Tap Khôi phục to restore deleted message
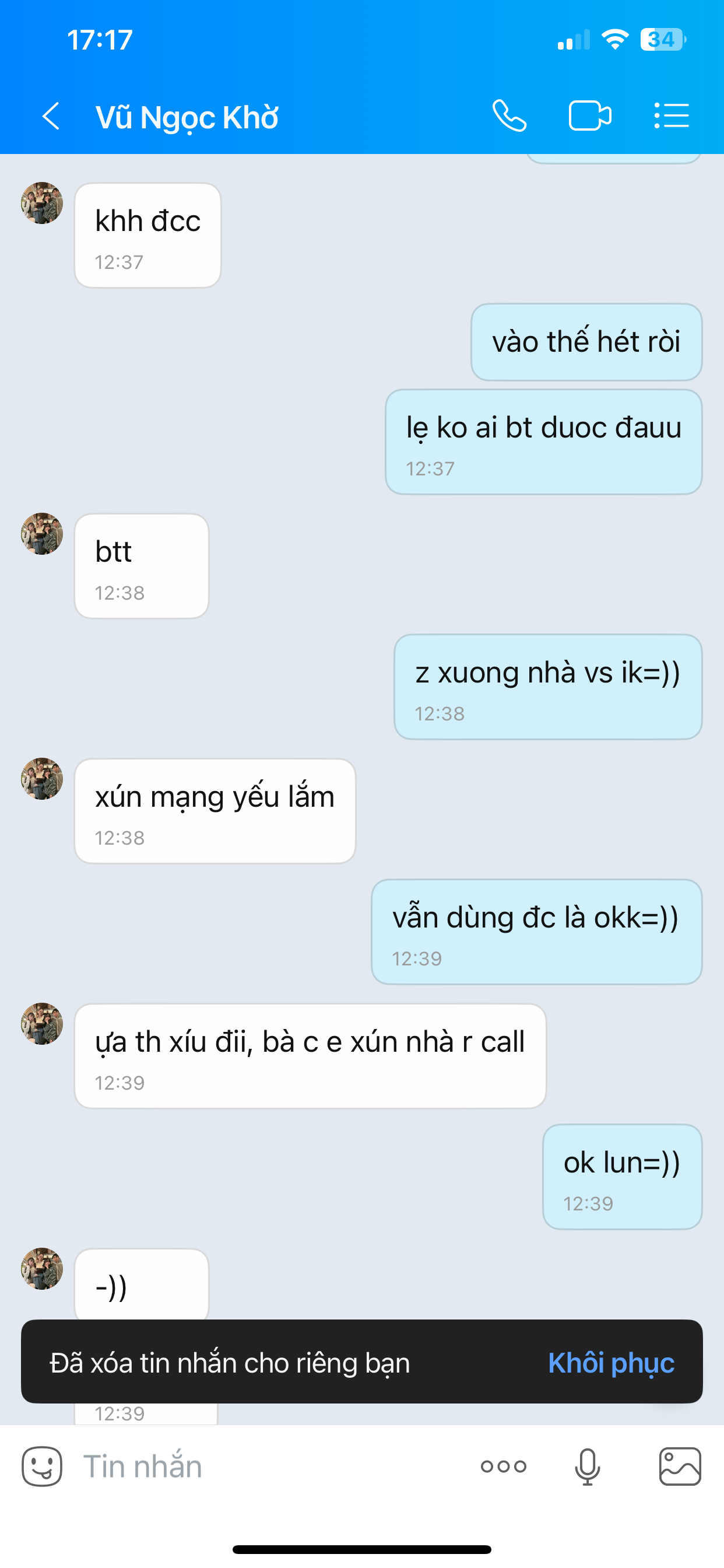 [611, 1362]
